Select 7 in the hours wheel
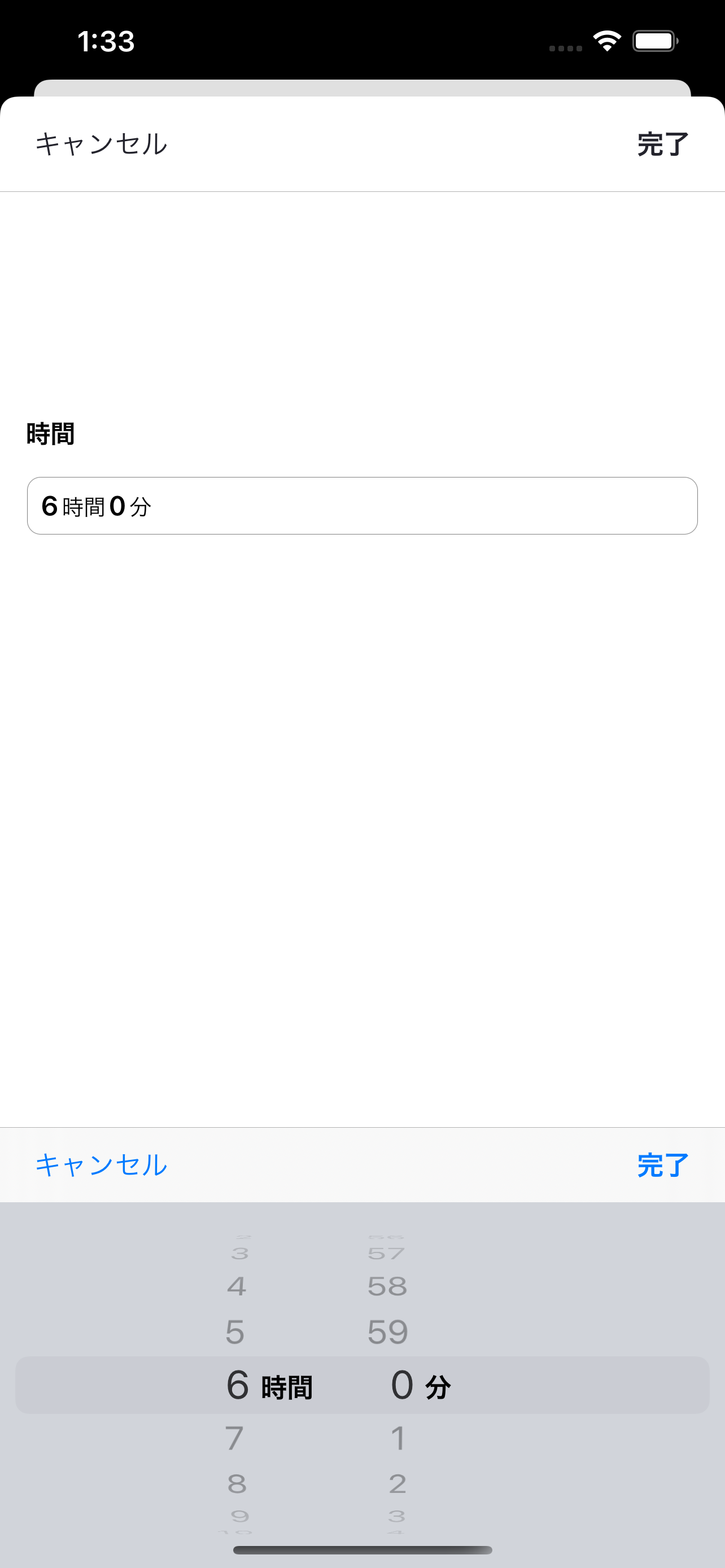This screenshot has height=1568, width=725. tap(235, 1438)
